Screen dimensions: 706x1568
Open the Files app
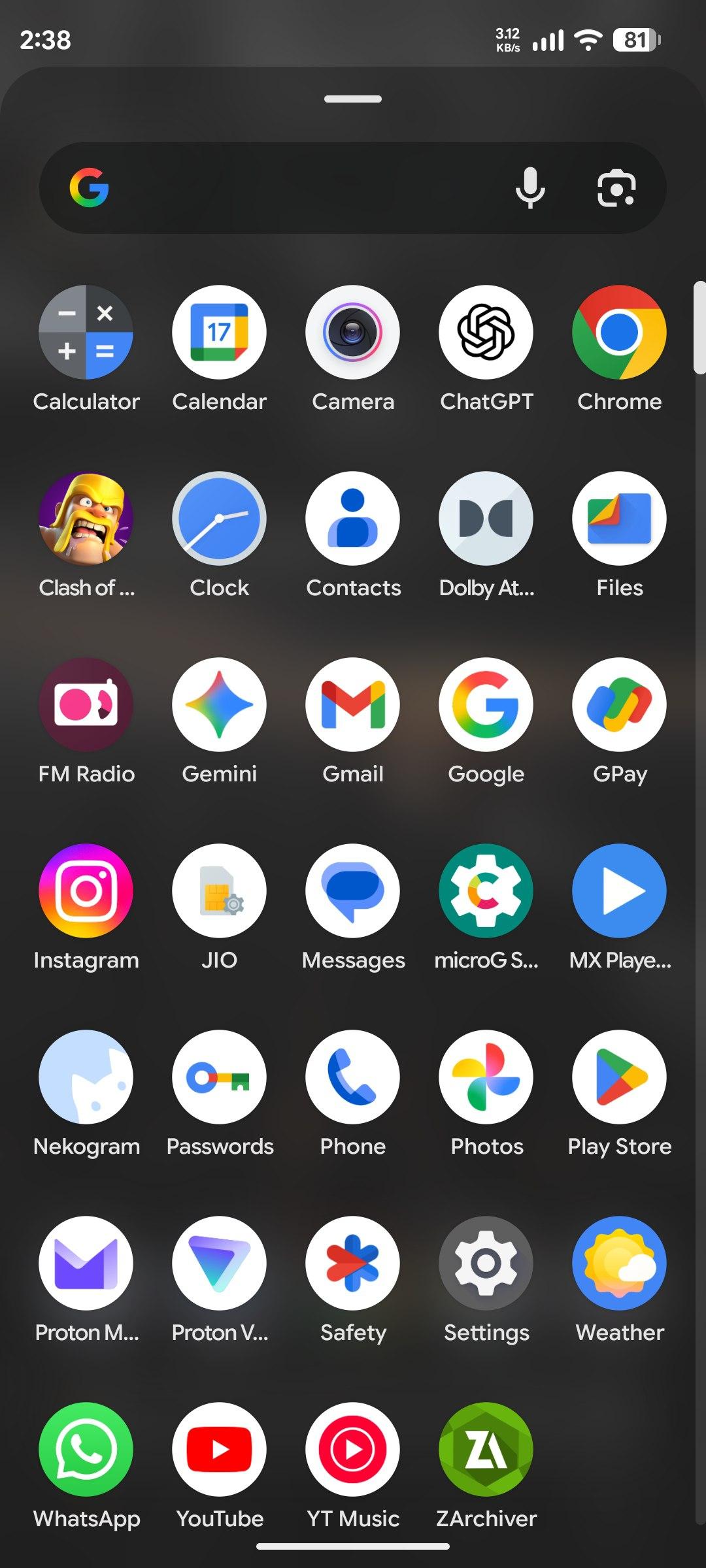619,518
